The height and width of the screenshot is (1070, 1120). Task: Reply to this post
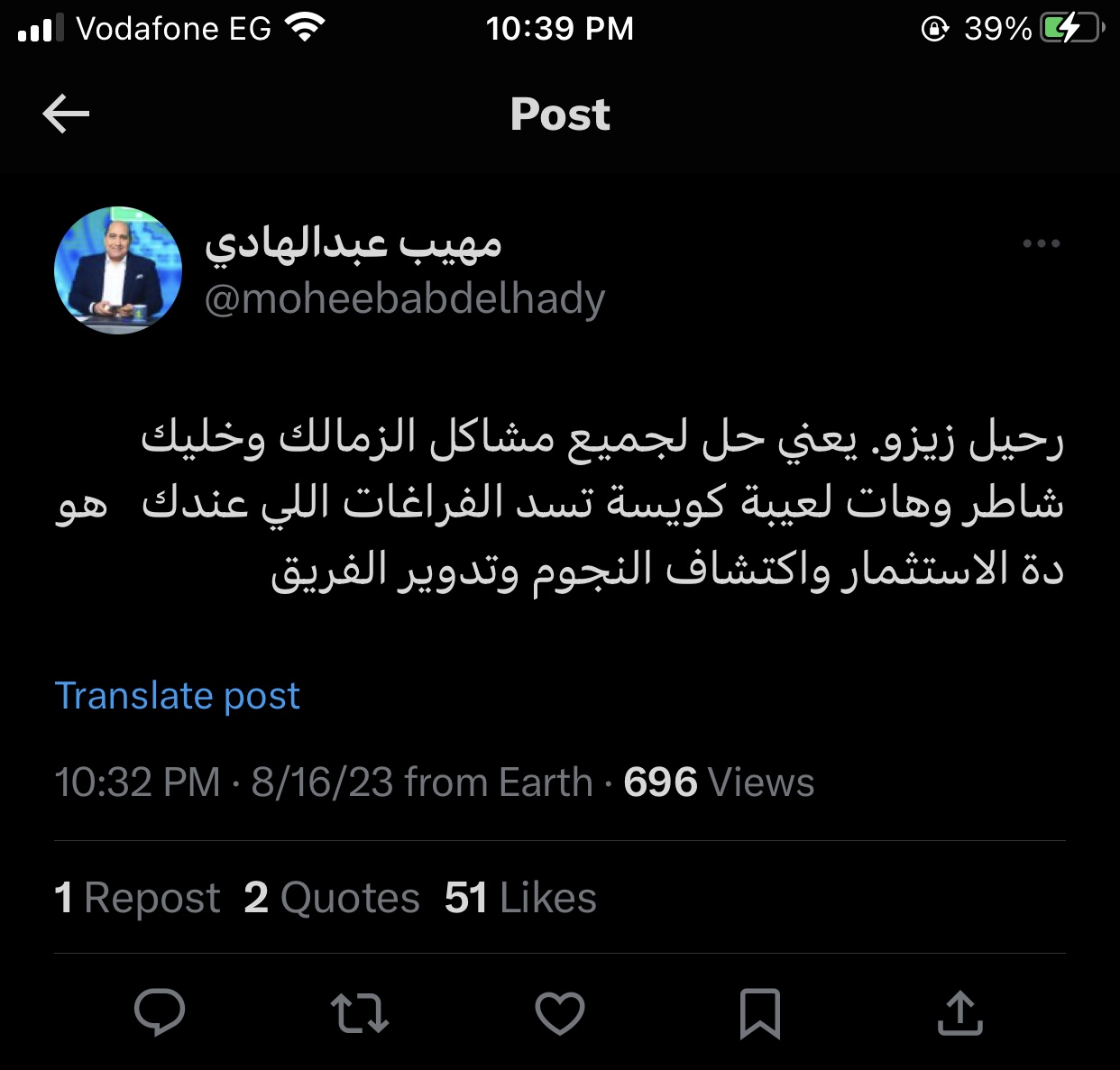[160, 1013]
